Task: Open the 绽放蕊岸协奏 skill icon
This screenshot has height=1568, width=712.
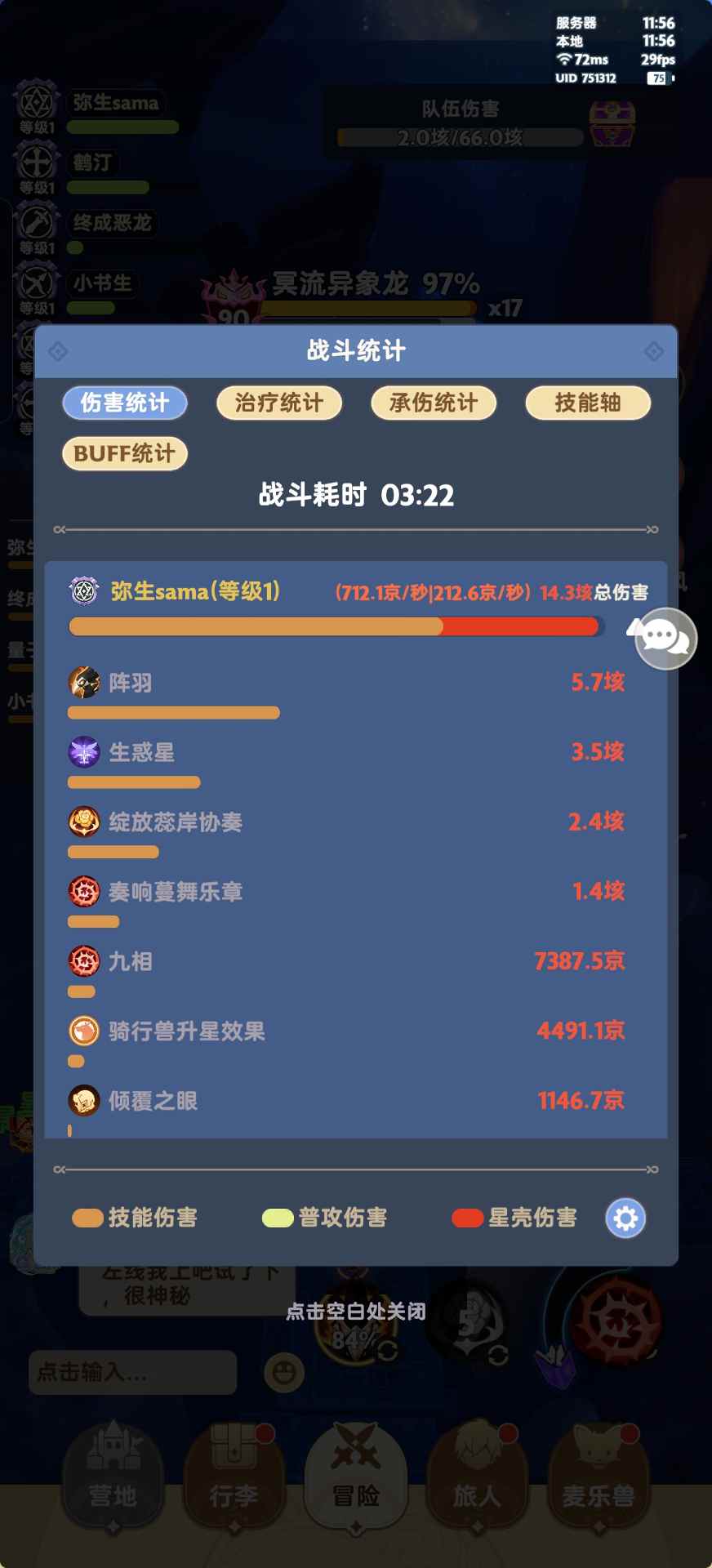Action: (82, 823)
